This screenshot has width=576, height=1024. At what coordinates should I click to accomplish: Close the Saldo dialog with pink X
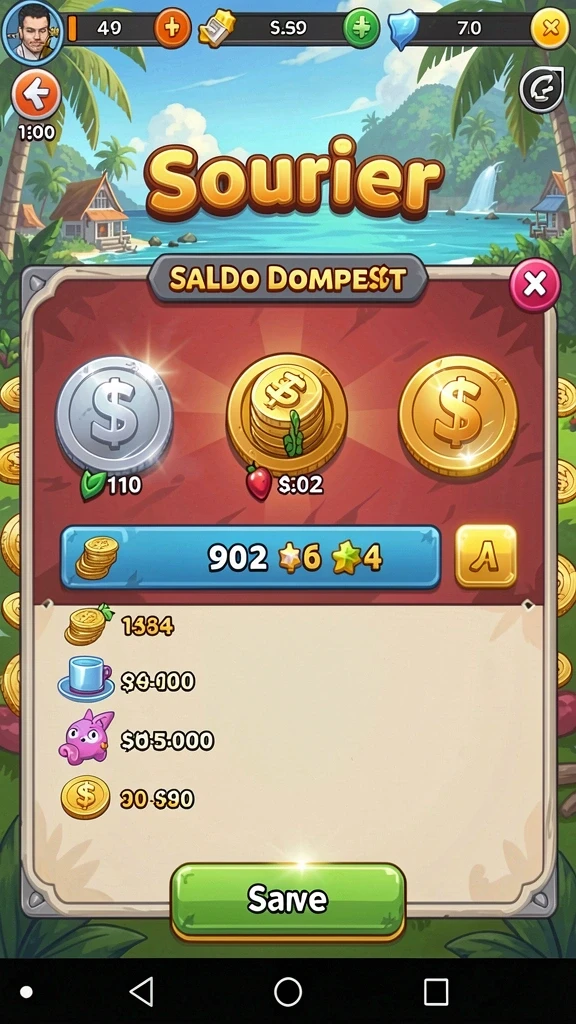[534, 285]
